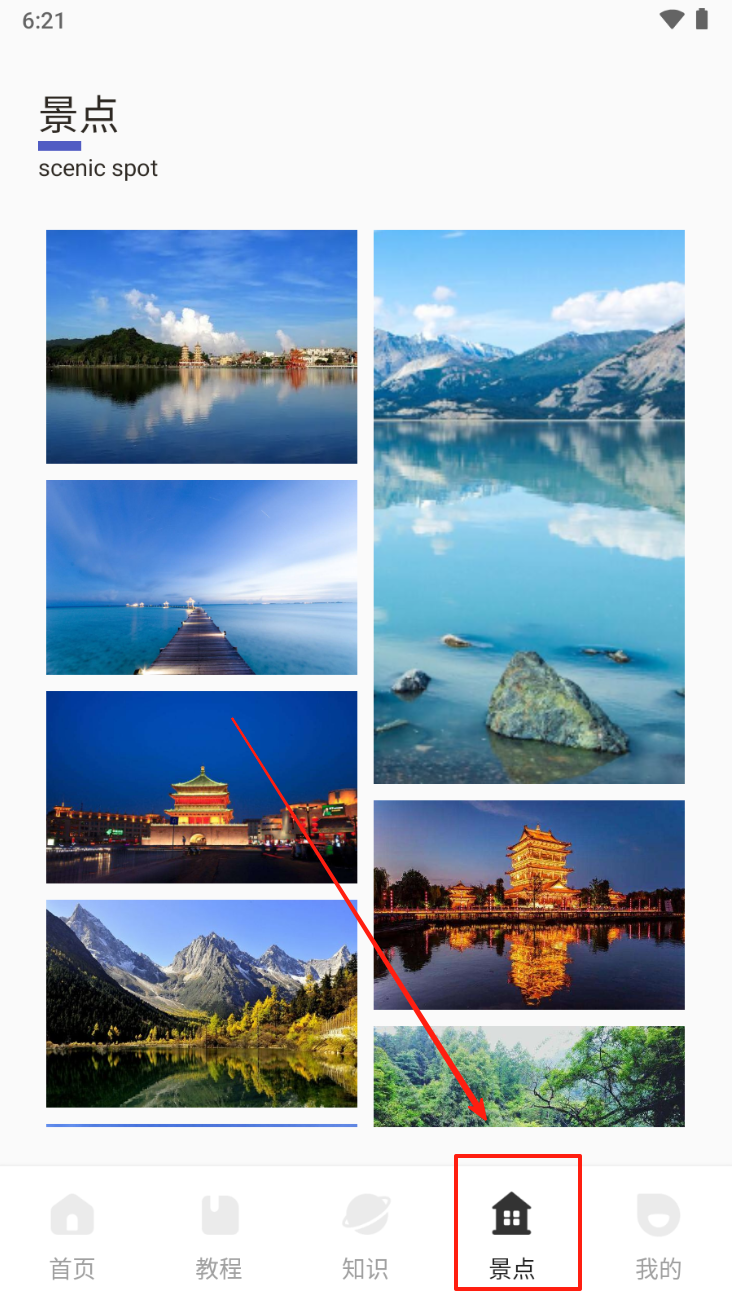This screenshot has height=1304, width=732.
Task: View the illuminated pavilion reflection photo
Action: point(529,904)
